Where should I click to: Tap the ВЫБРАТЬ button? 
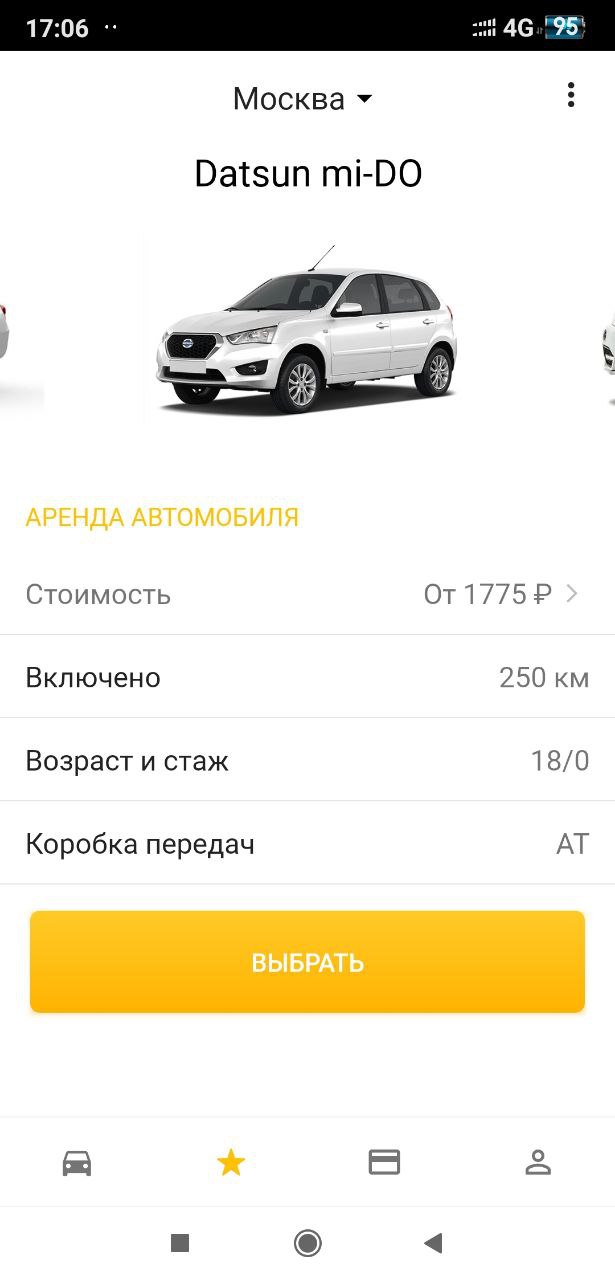click(x=307, y=962)
